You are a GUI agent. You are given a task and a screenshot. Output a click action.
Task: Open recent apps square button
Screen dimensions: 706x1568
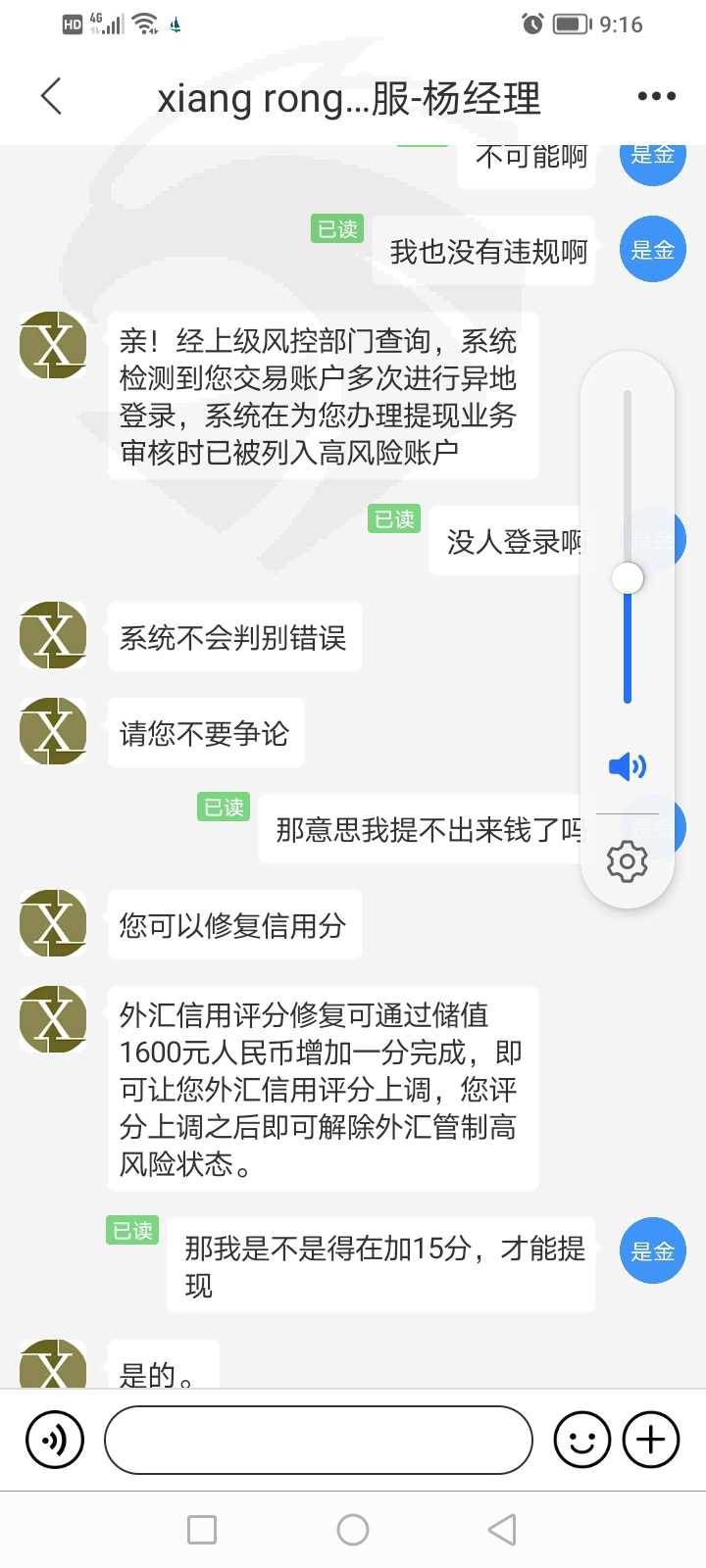[x=202, y=1530]
